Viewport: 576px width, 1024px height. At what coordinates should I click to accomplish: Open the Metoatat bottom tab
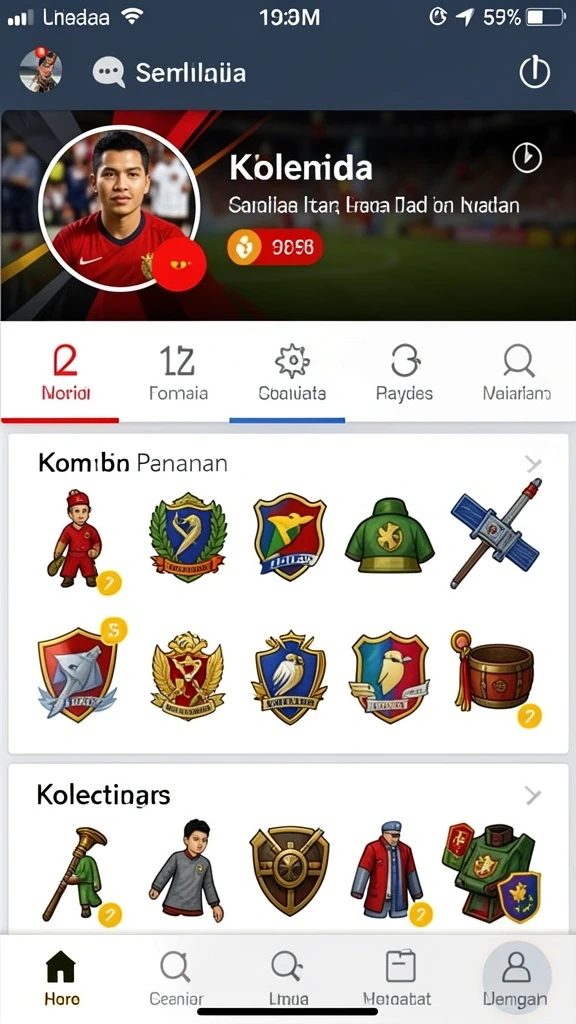pyautogui.click(x=398, y=978)
